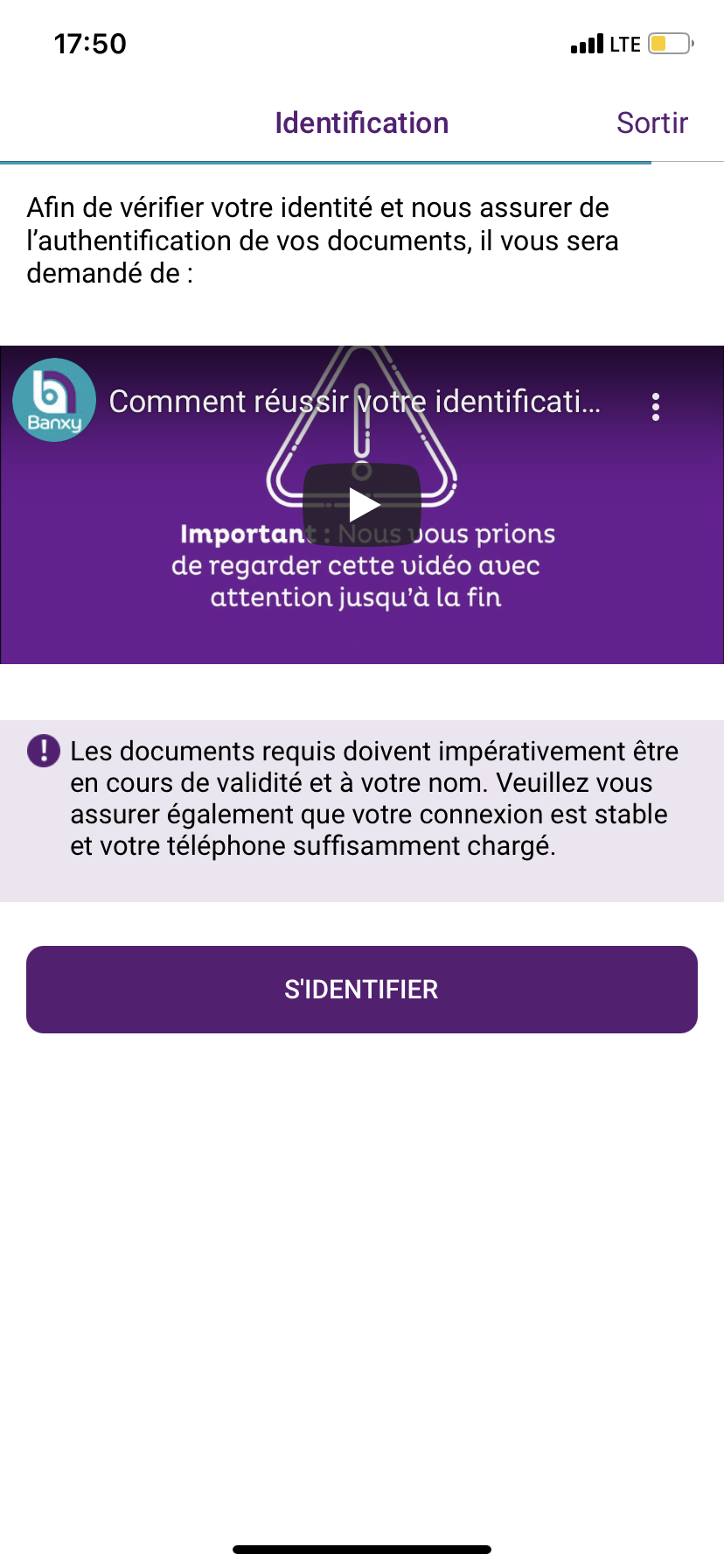The height and width of the screenshot is (1568, 724).
Task: Open the video title link "Comment réussir votre identificati..."
Action: 354,402
